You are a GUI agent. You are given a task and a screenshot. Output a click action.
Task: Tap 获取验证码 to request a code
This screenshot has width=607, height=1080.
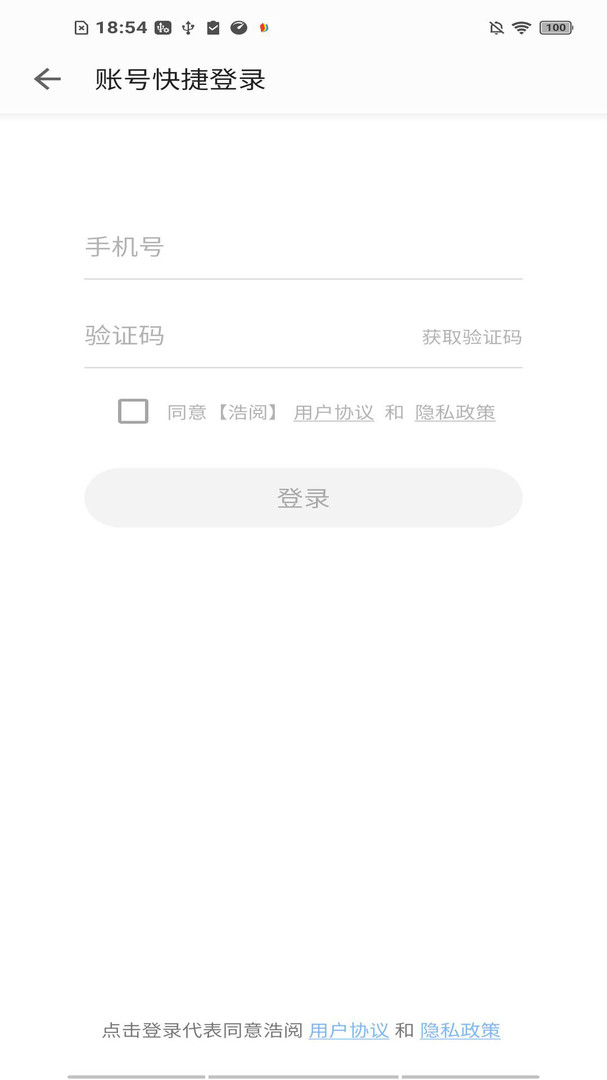(472, 337)
